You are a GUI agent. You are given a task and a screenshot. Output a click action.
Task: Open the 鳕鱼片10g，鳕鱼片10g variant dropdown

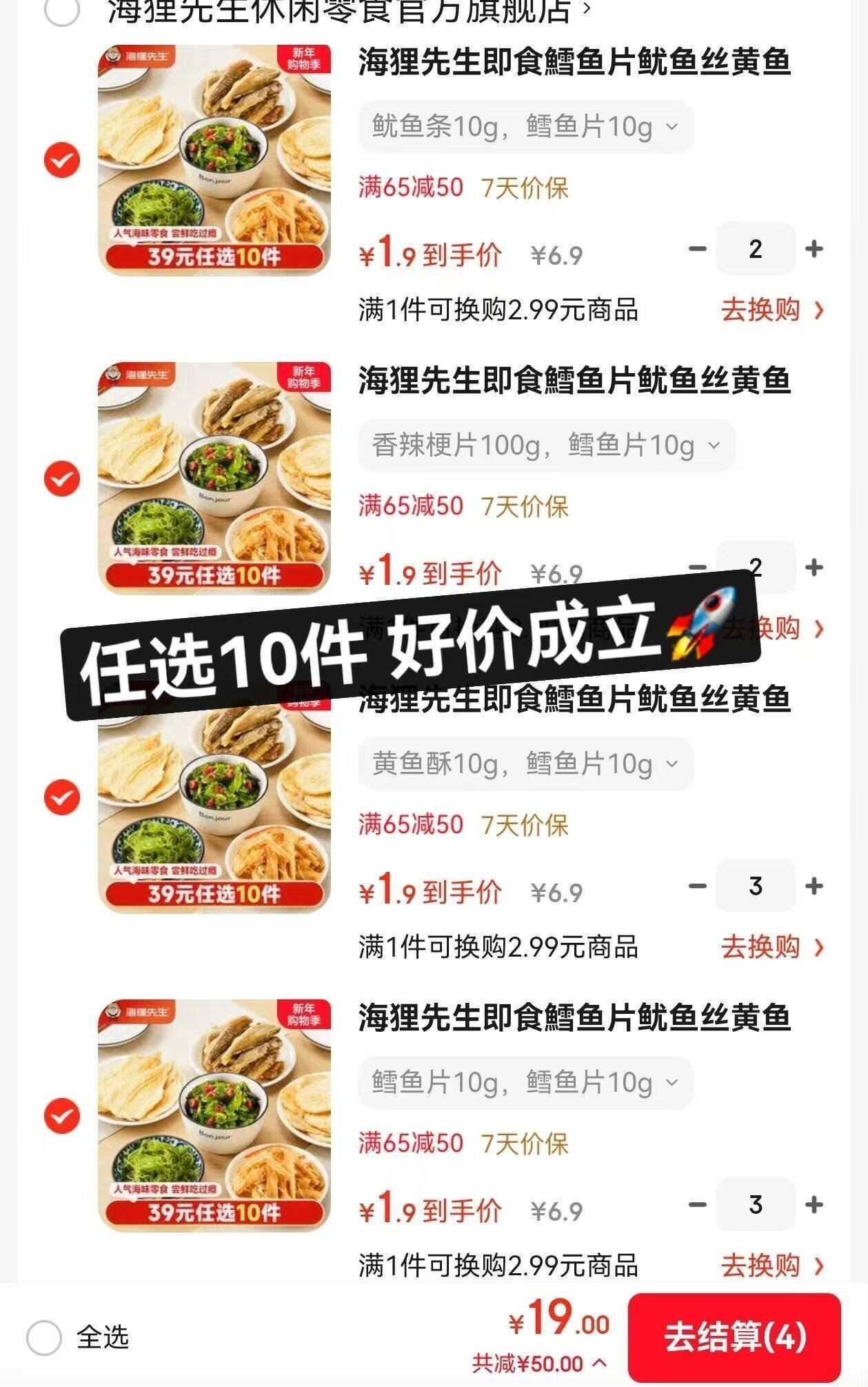[525, 1083]
